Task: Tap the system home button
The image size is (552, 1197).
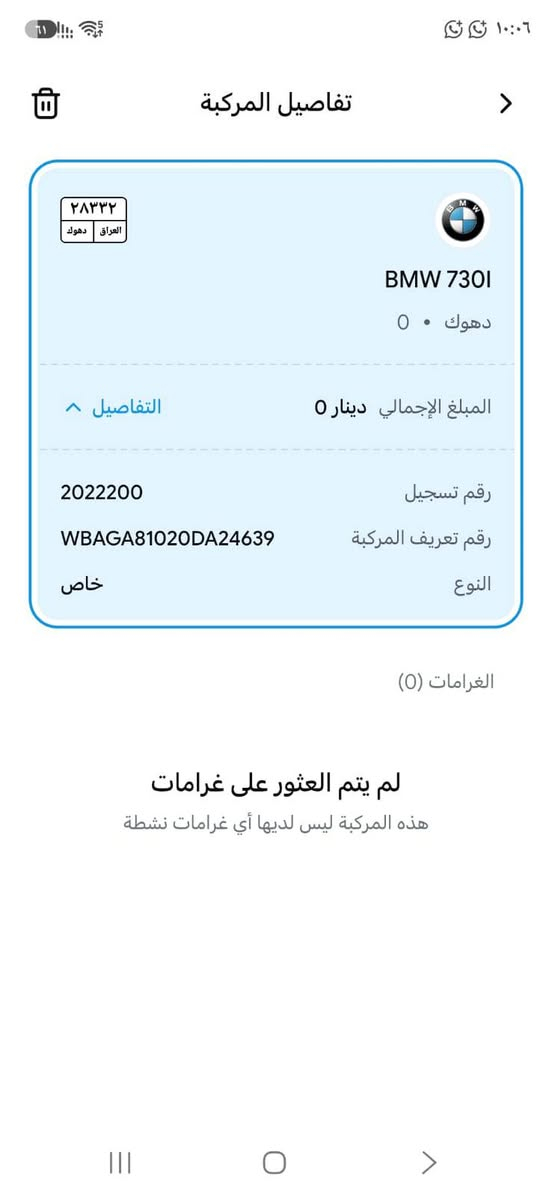Action: pyautogui.click(x=274, y=1163)
